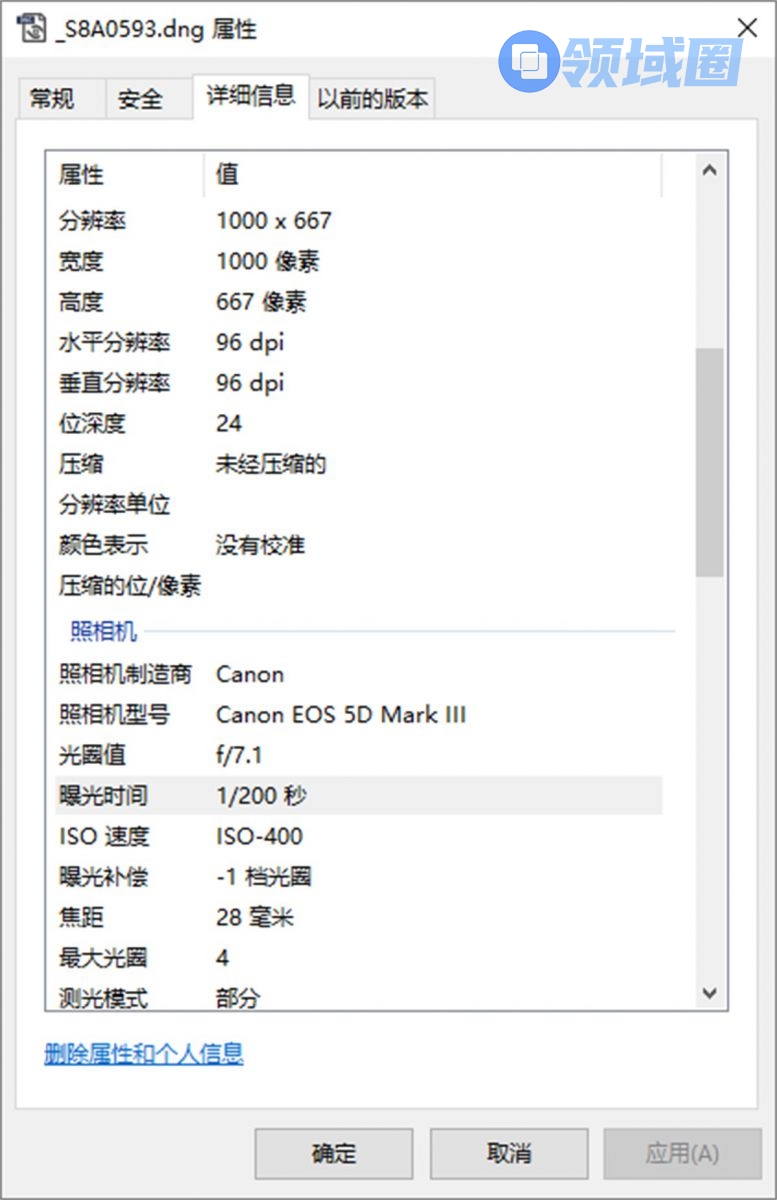Confirm with the 确定 button
The image size is (777, 1200).
333,1153
